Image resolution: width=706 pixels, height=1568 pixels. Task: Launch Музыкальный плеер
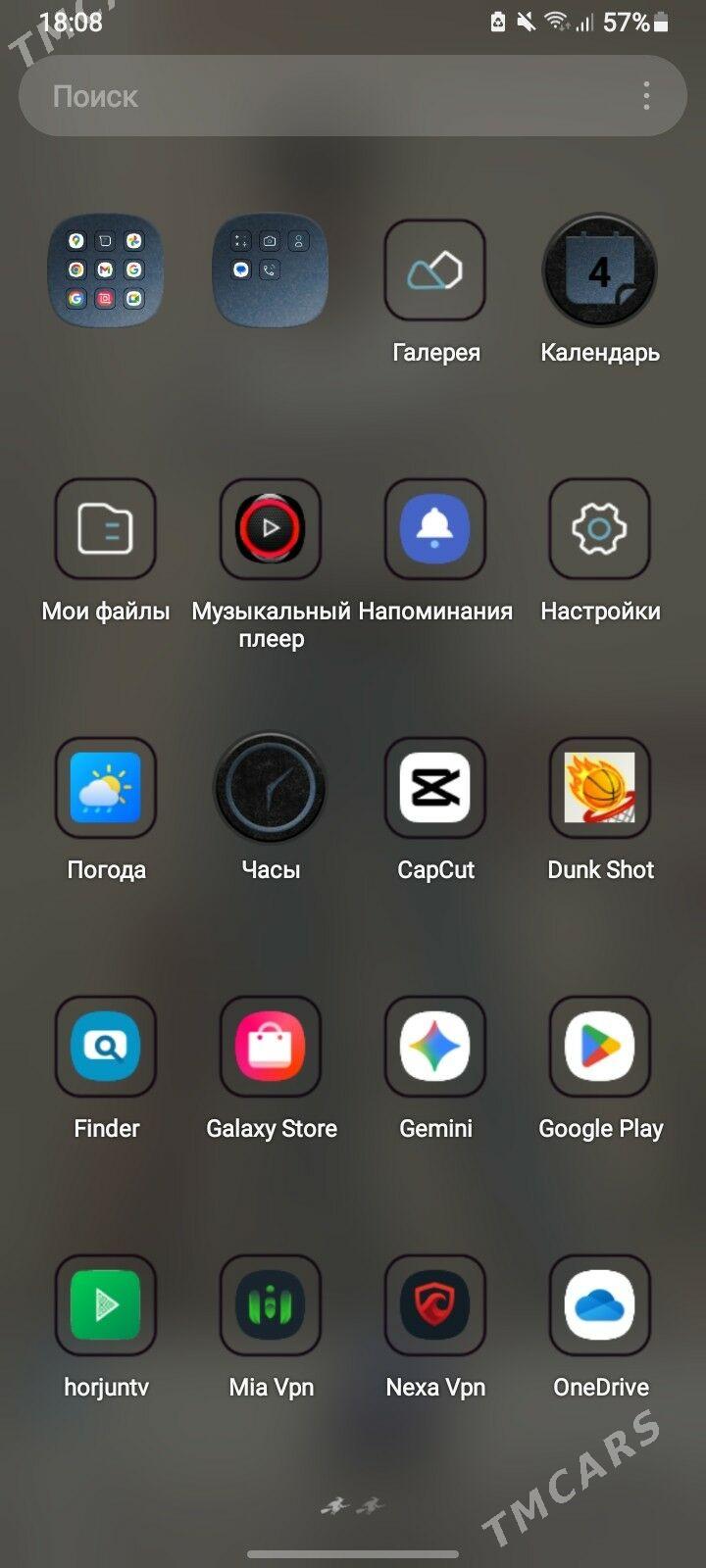[271, 529]
